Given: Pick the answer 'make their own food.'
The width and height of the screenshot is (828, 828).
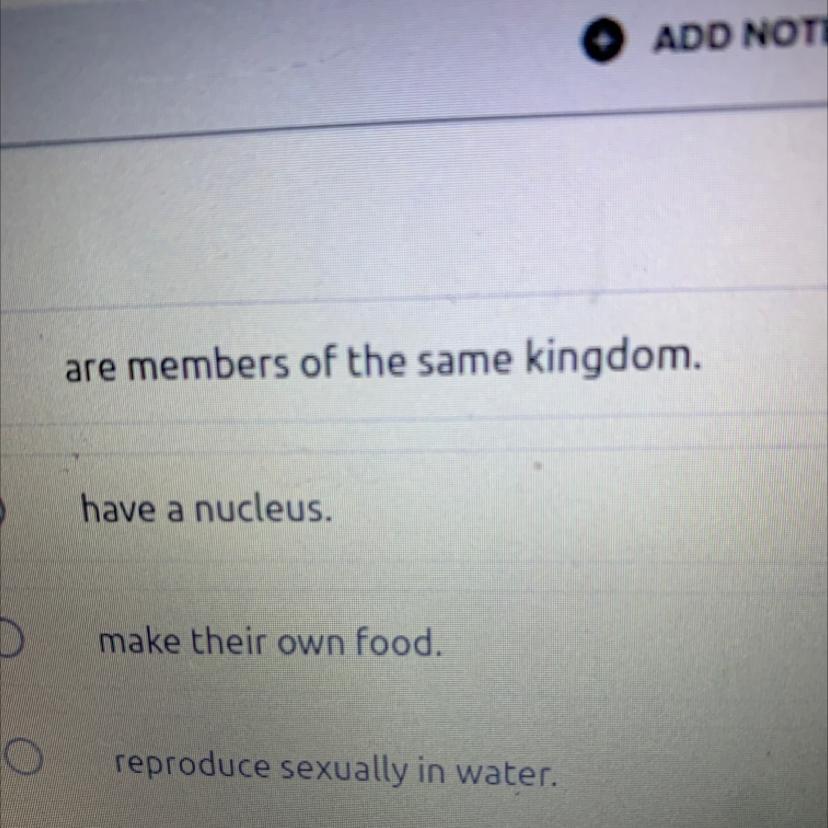Looking at the screenshot, I should point(270,642).
